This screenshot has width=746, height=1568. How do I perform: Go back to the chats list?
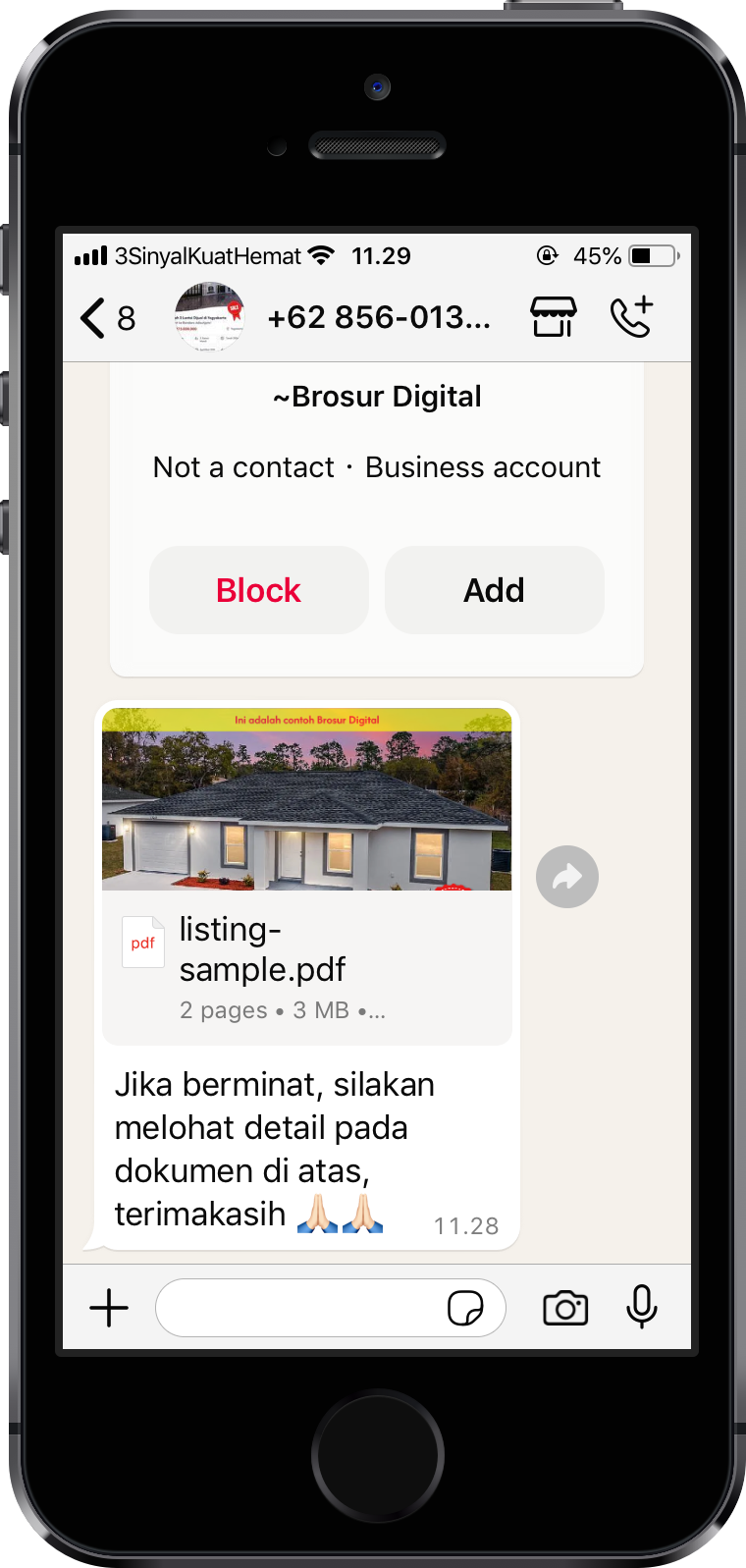click(104, 318)
